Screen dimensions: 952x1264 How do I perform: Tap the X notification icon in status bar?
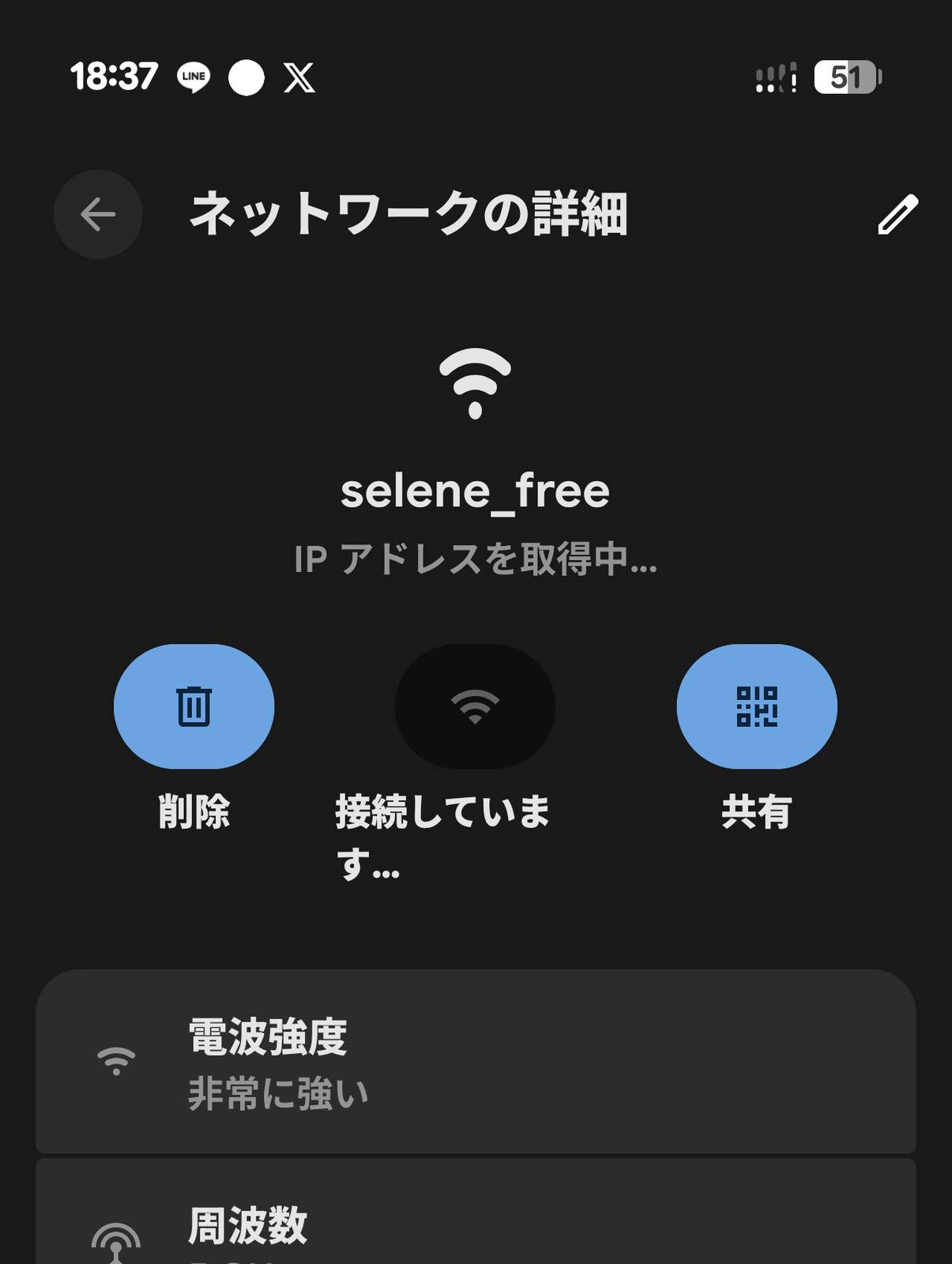(299, 76)
